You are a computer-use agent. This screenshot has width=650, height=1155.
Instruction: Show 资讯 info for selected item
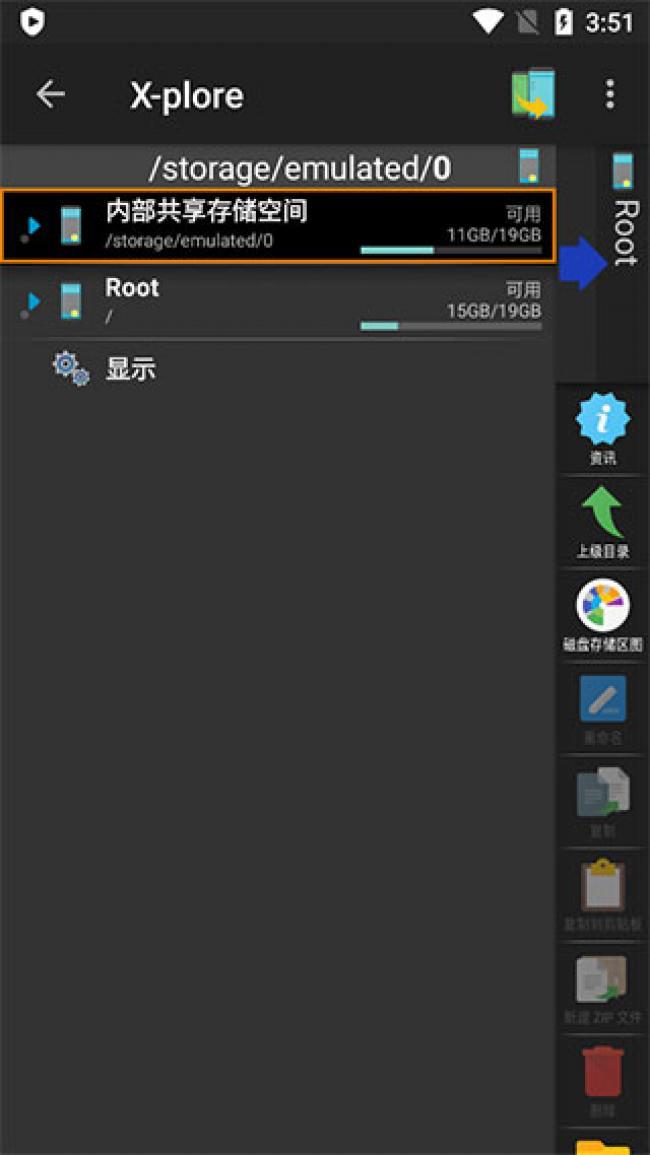[x=603, y=429]
